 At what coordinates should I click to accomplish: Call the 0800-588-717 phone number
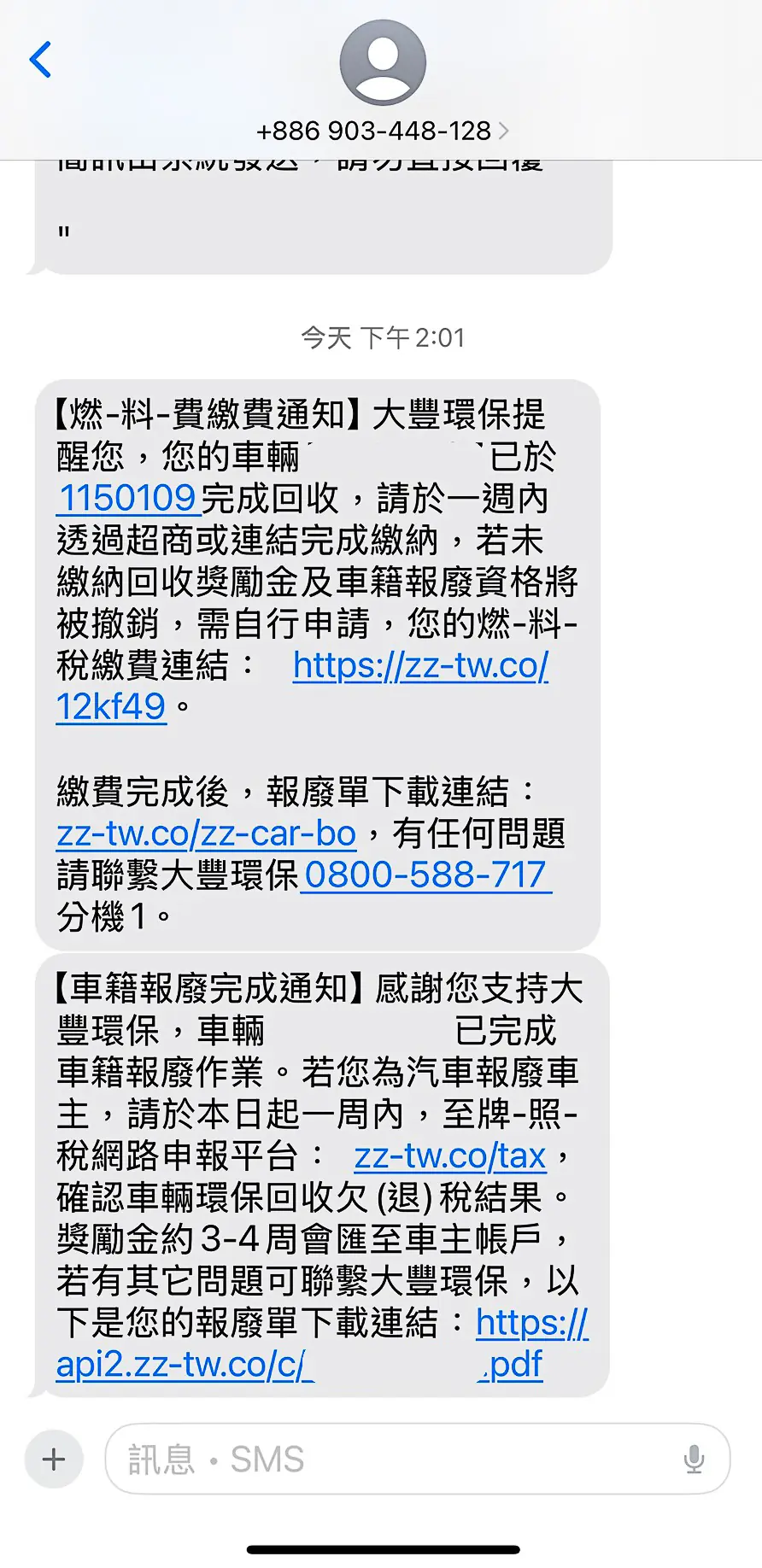pos(425,875)
